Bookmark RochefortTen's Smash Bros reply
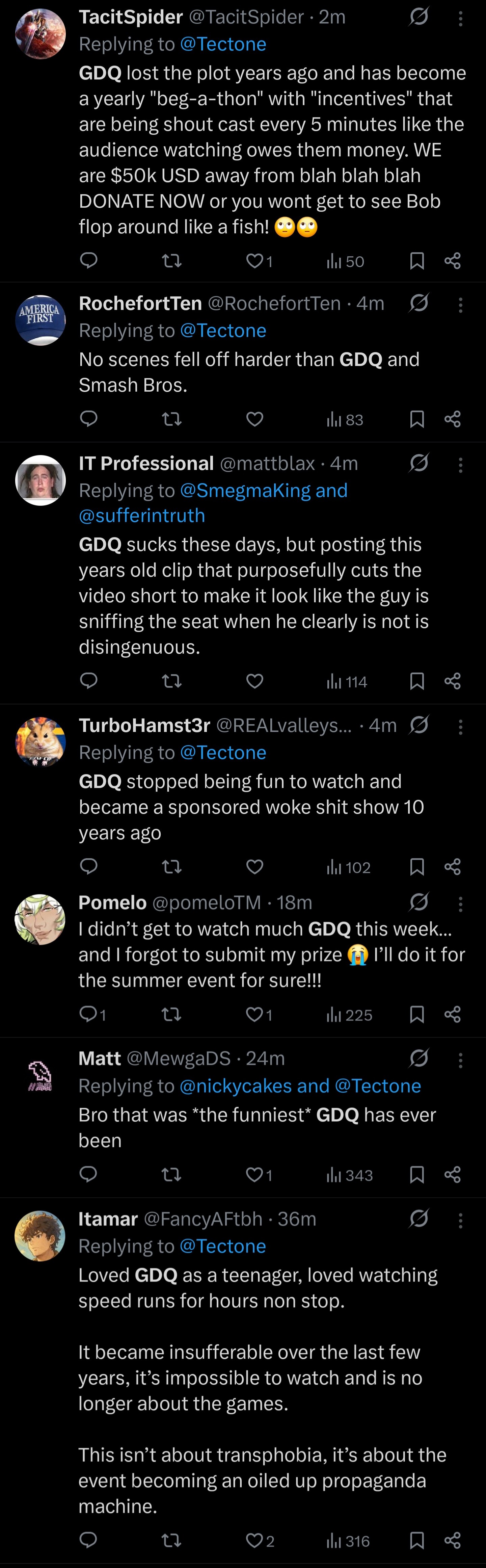Image resolution: width=486 pixels, height=1568 pixels. pos(417,419)
